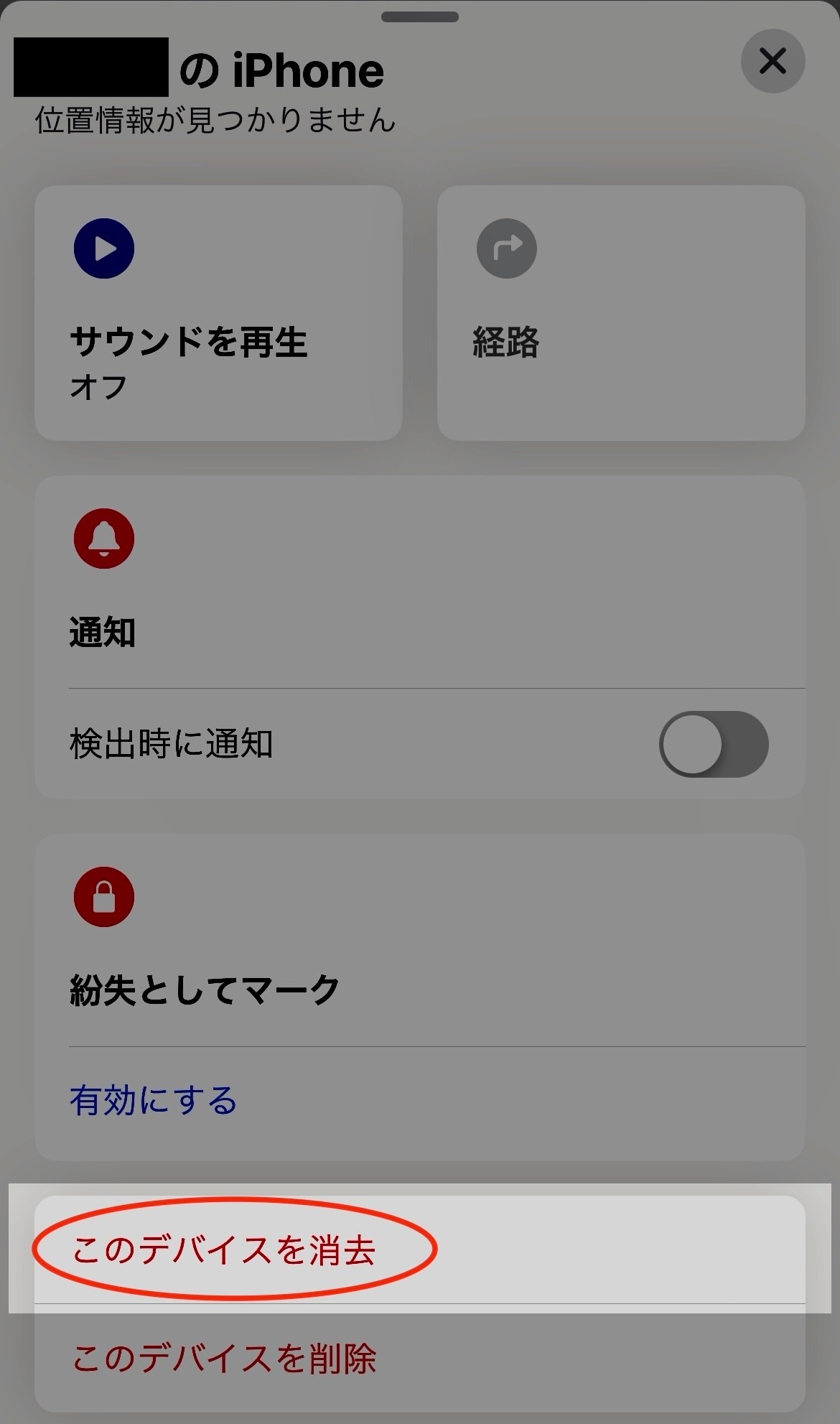Tap the サウンドを再生 card
This screenshot has width=840, height=1424.
(x=218, y=313)
